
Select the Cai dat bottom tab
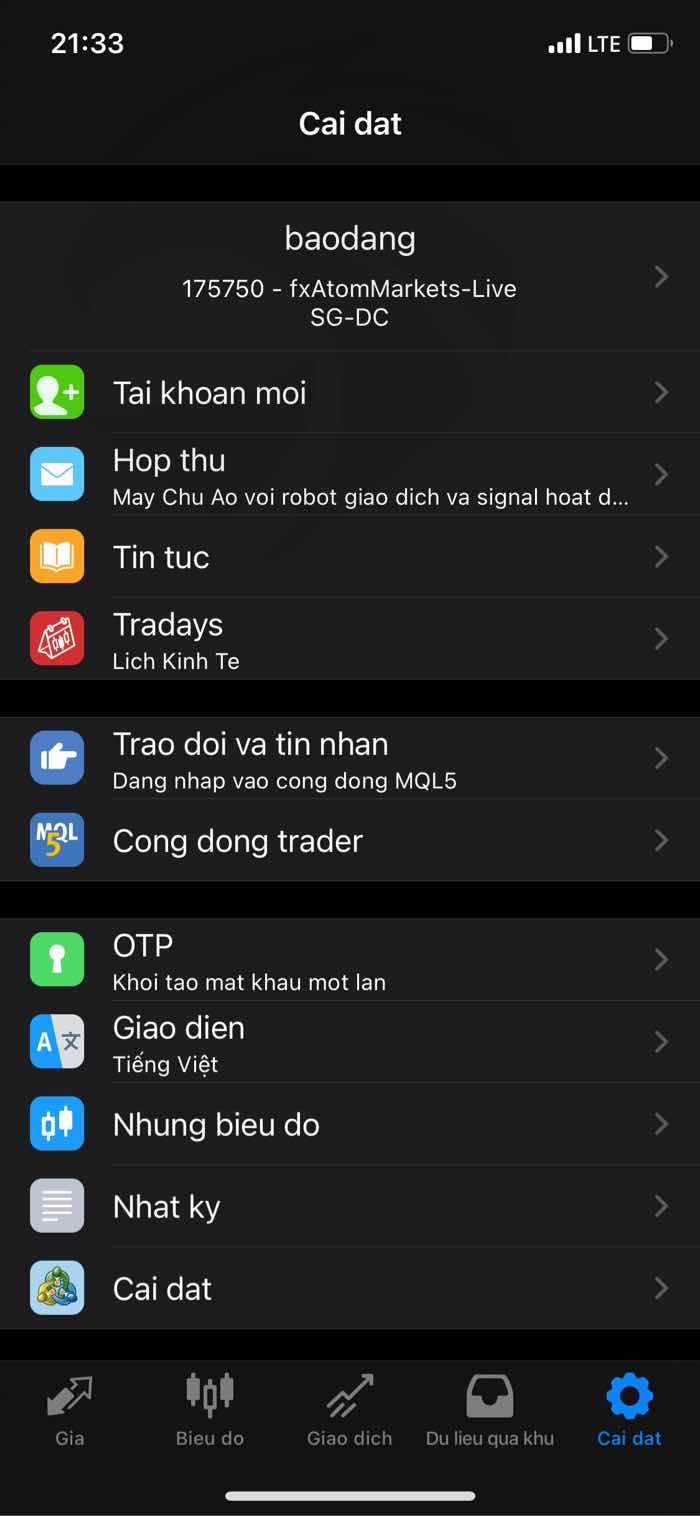click(x=630, y=1410)
